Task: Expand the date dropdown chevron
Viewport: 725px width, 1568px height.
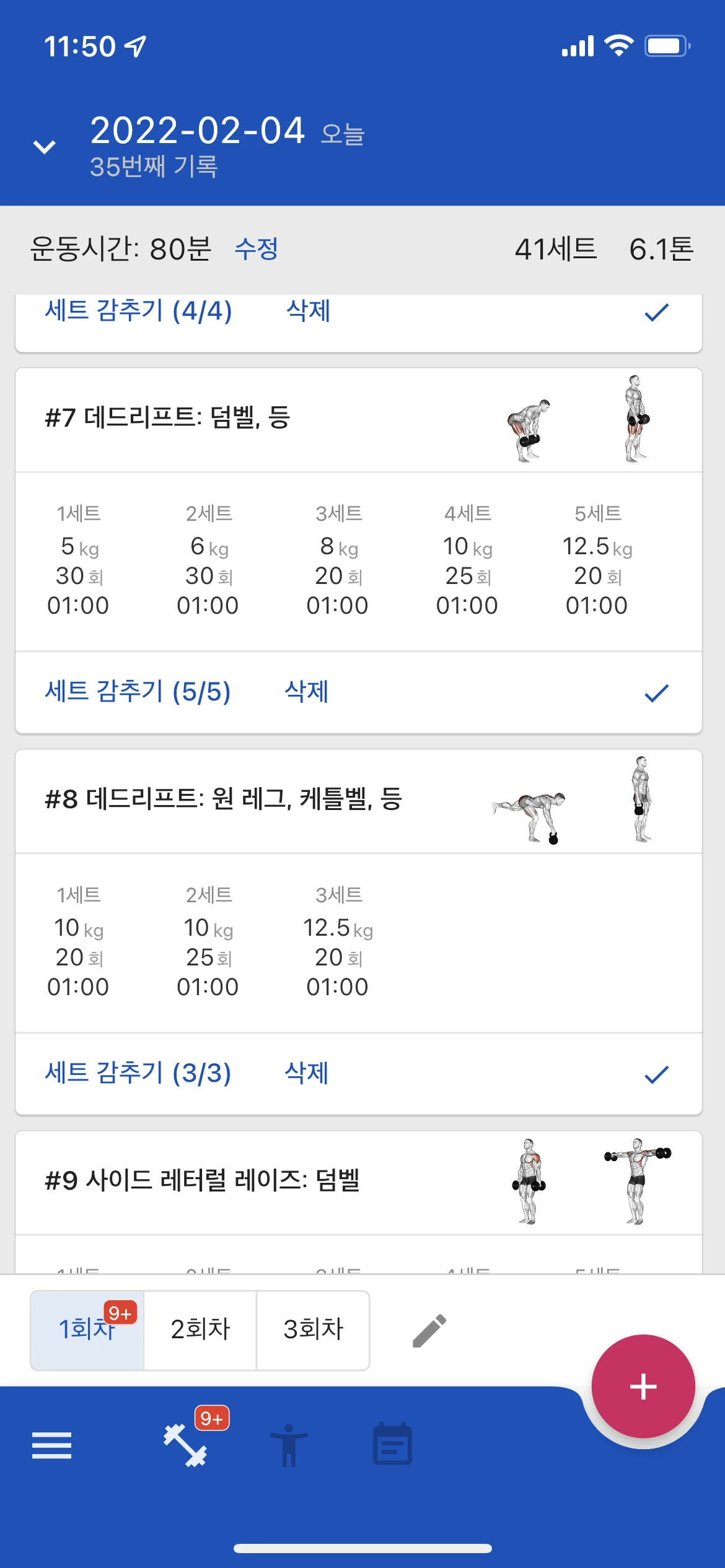Action: 44,147
